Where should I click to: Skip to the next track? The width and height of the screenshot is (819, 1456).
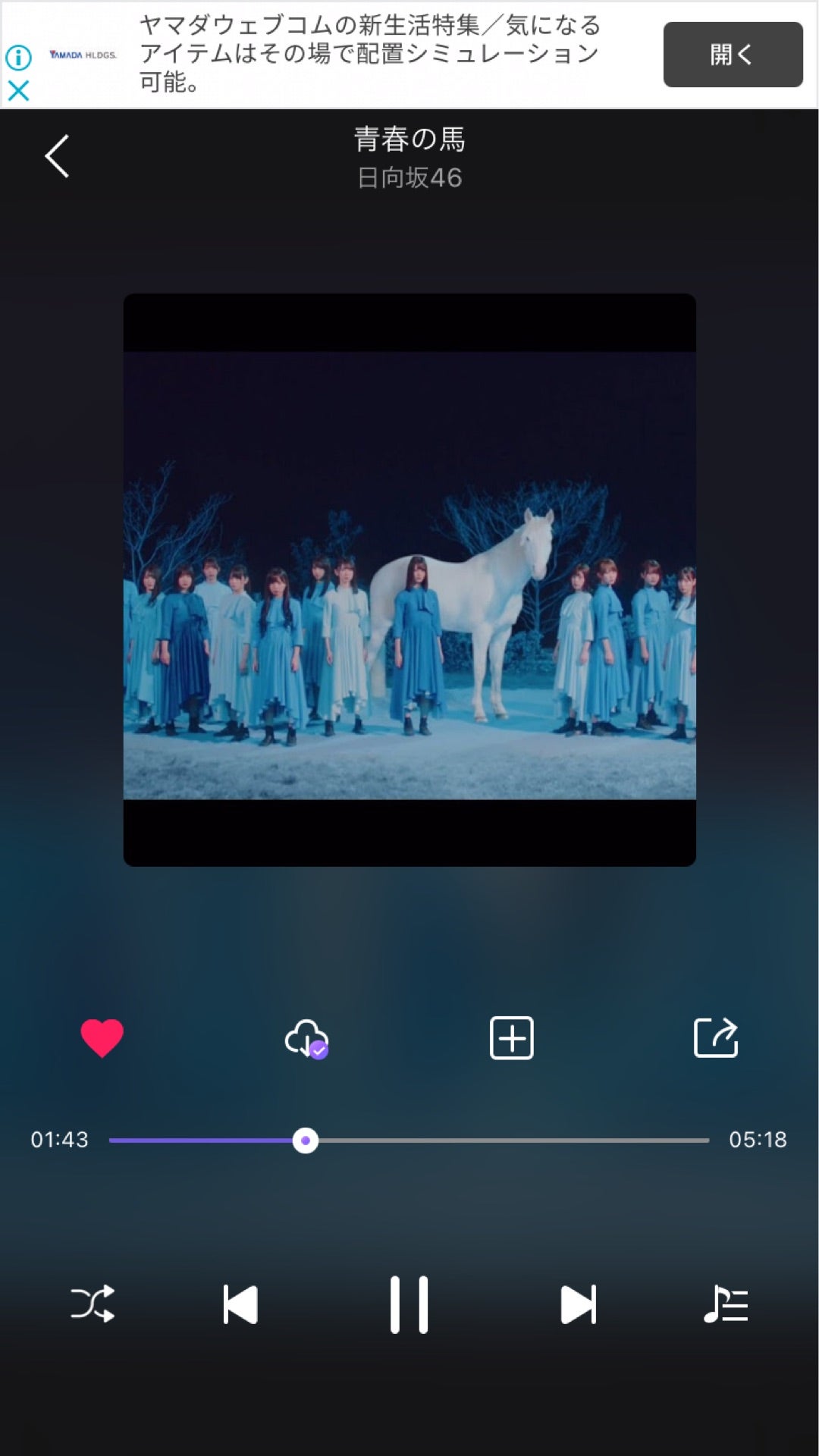[x=578, y=1304]
